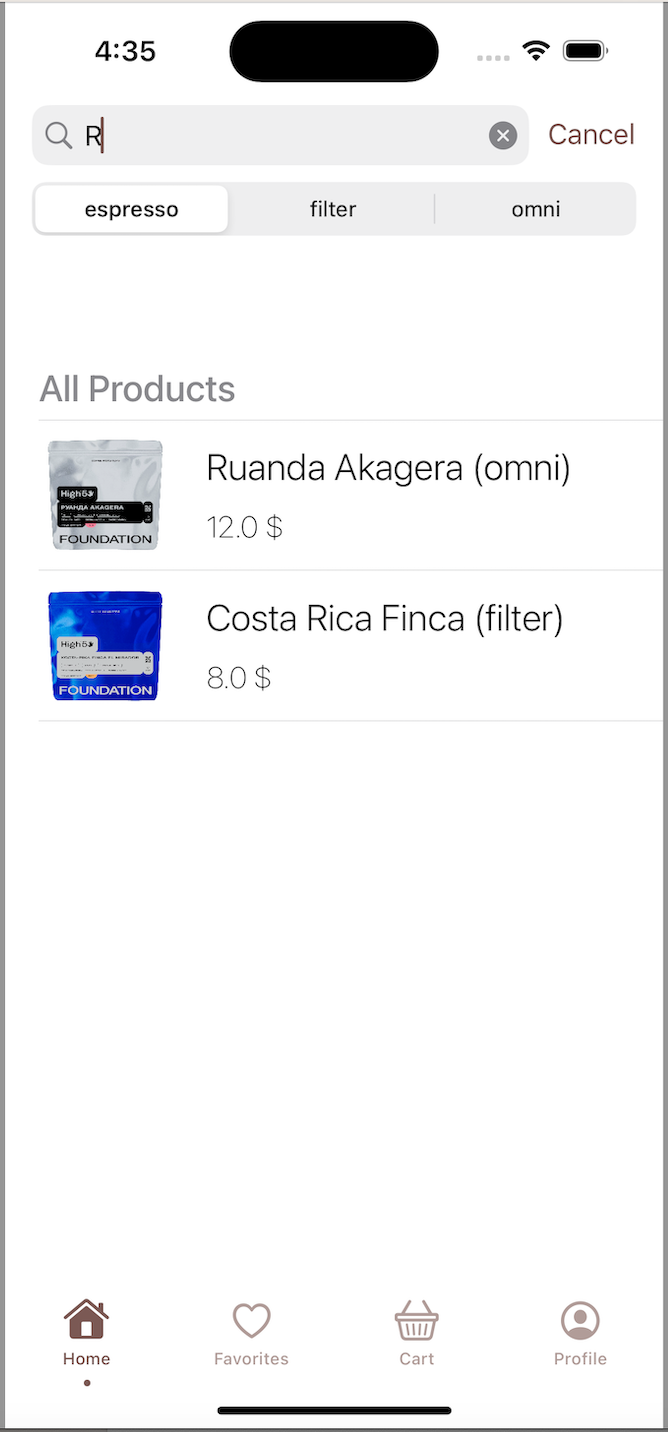Open the Favorites tab
The height and width of the screenshot is (1432, 668).
[251, 1334]
